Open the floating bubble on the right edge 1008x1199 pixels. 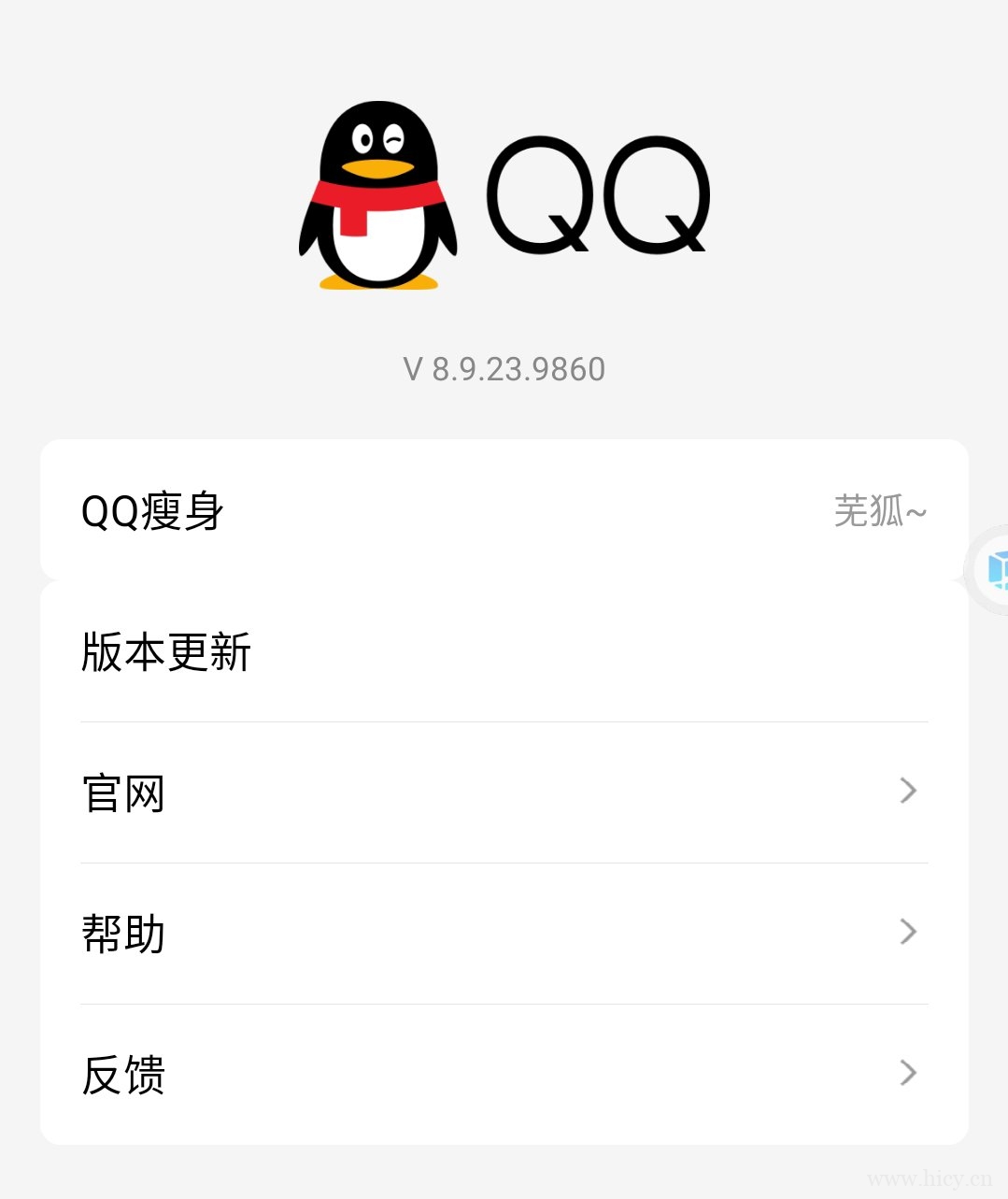(x=996, y=570)
